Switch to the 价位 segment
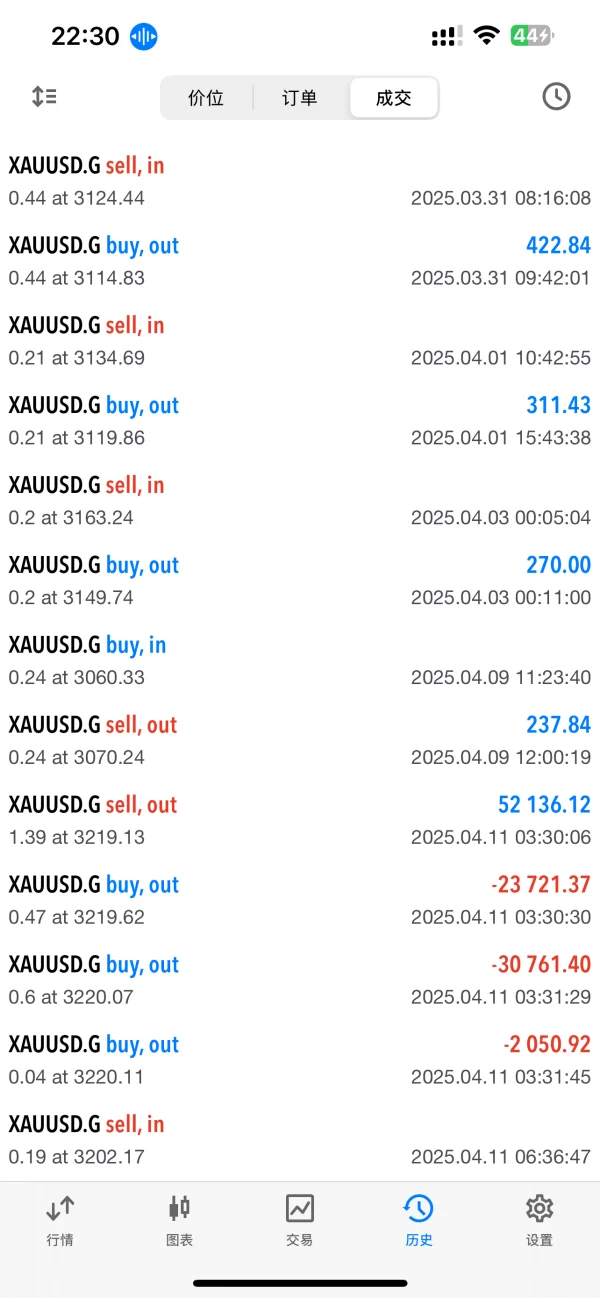The height and width of the screenshot is (1298, 600). [x=206, y=98]
